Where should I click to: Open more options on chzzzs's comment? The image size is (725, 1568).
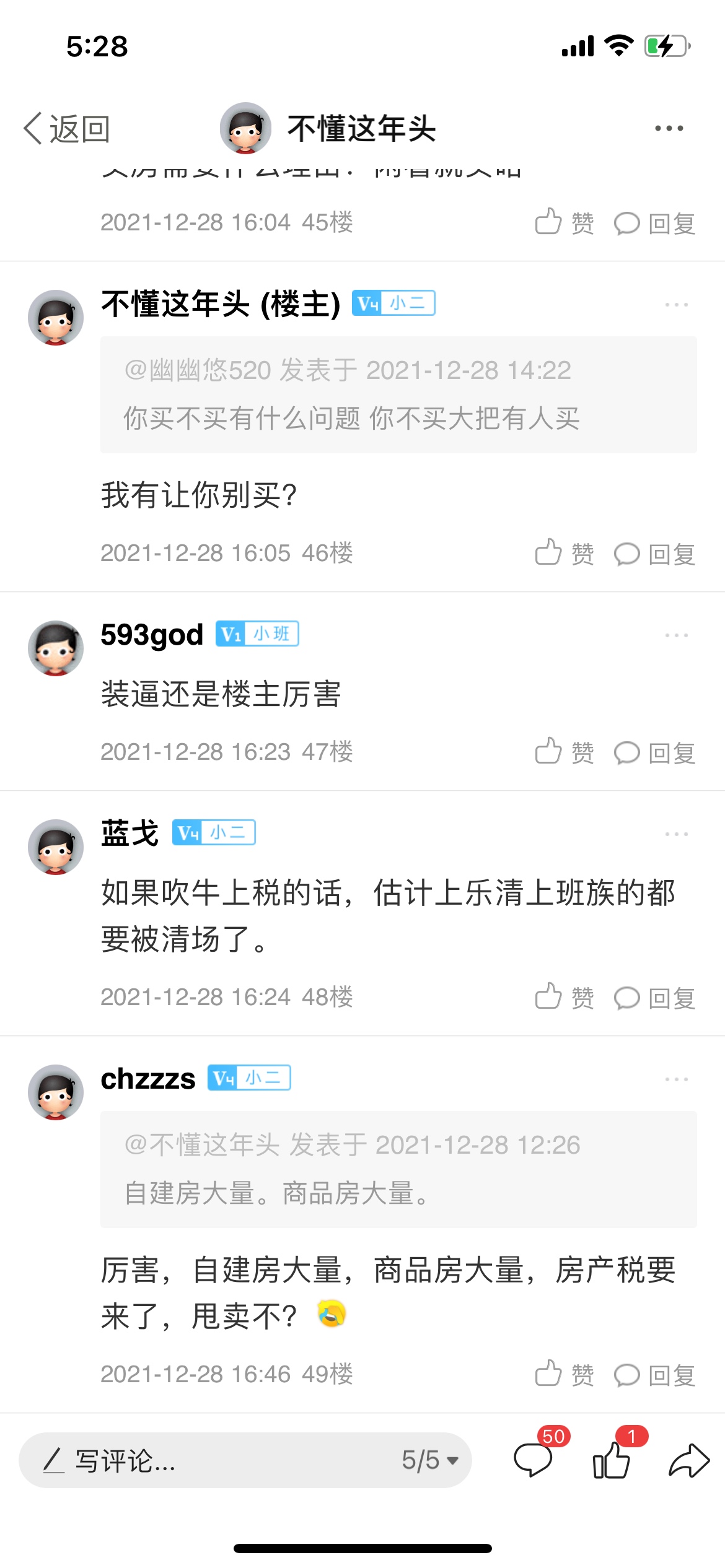pyautogui.click(x=676, y=1079)
